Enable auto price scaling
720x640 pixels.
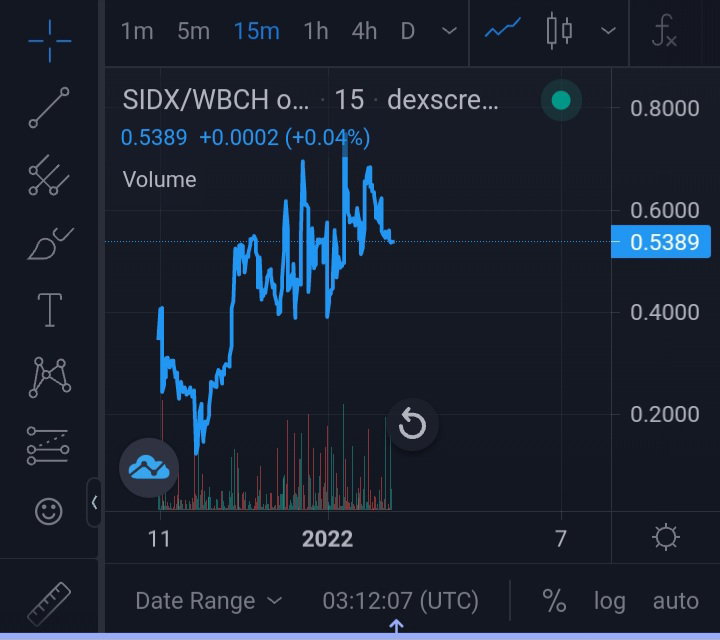(675, 601)
